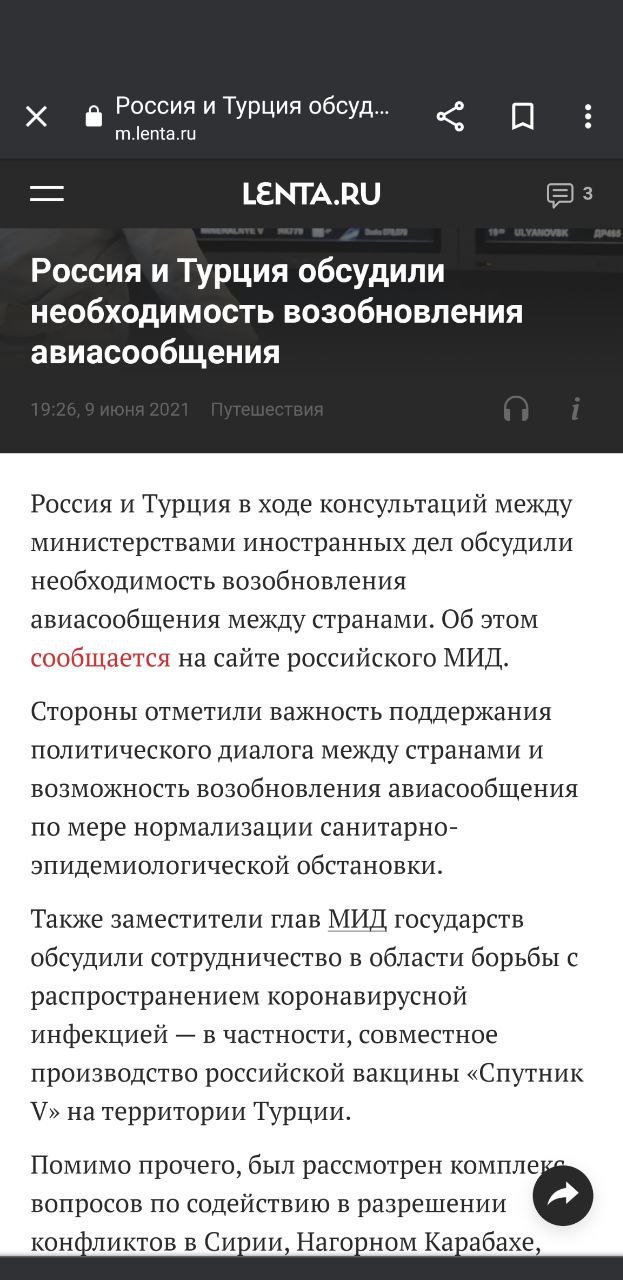This screenshot has width=623, height=1280.
Task: Open the article comments
Action: [x=568, y=194]
